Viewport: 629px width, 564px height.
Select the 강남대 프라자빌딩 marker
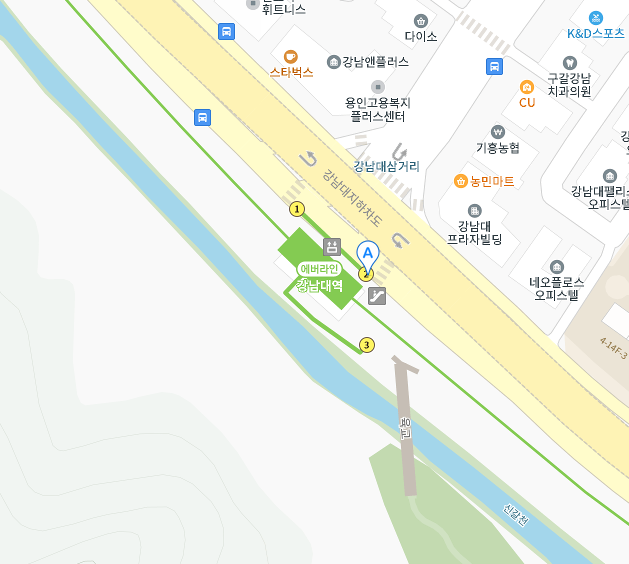pos(474,211)
